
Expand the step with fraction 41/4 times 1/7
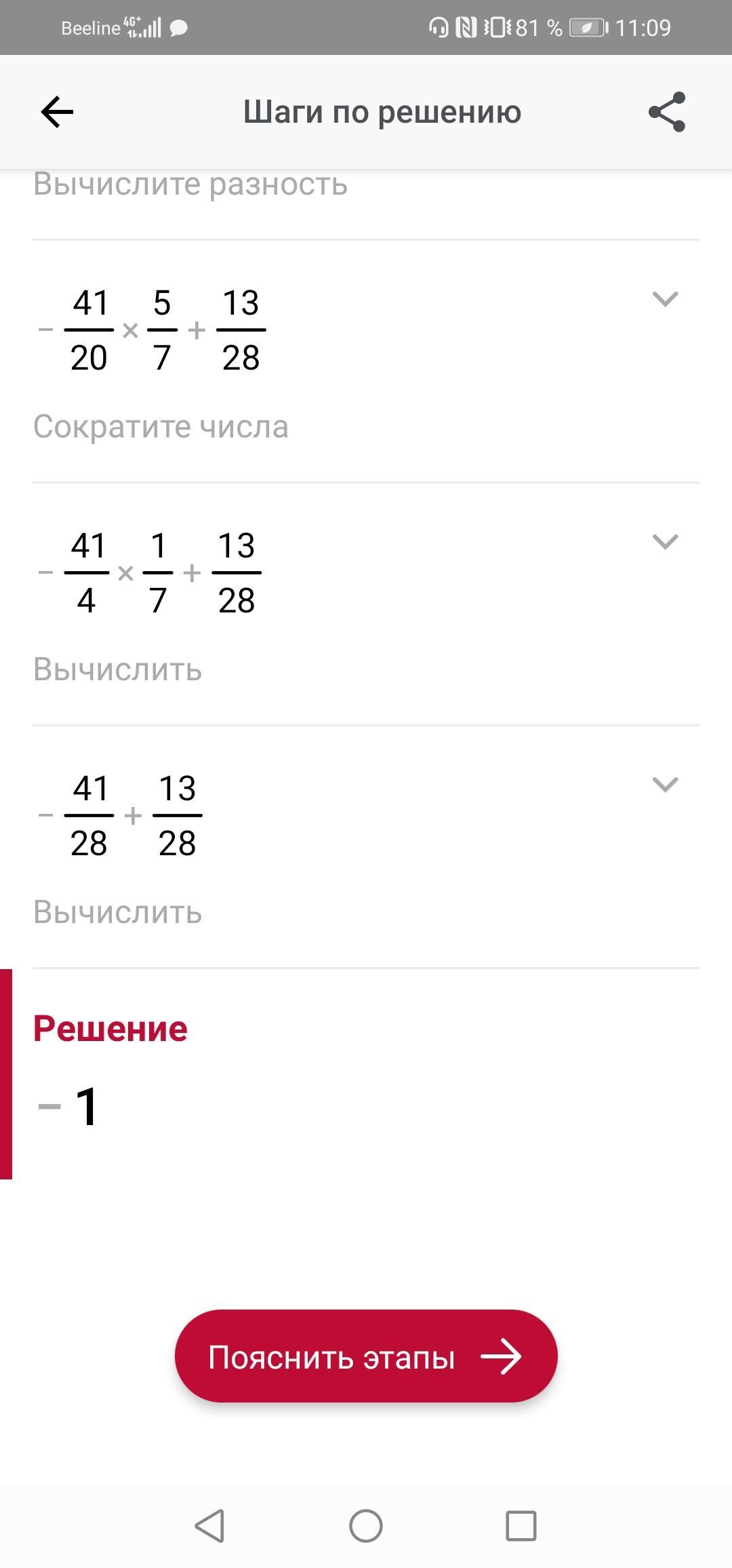point(664,542)
